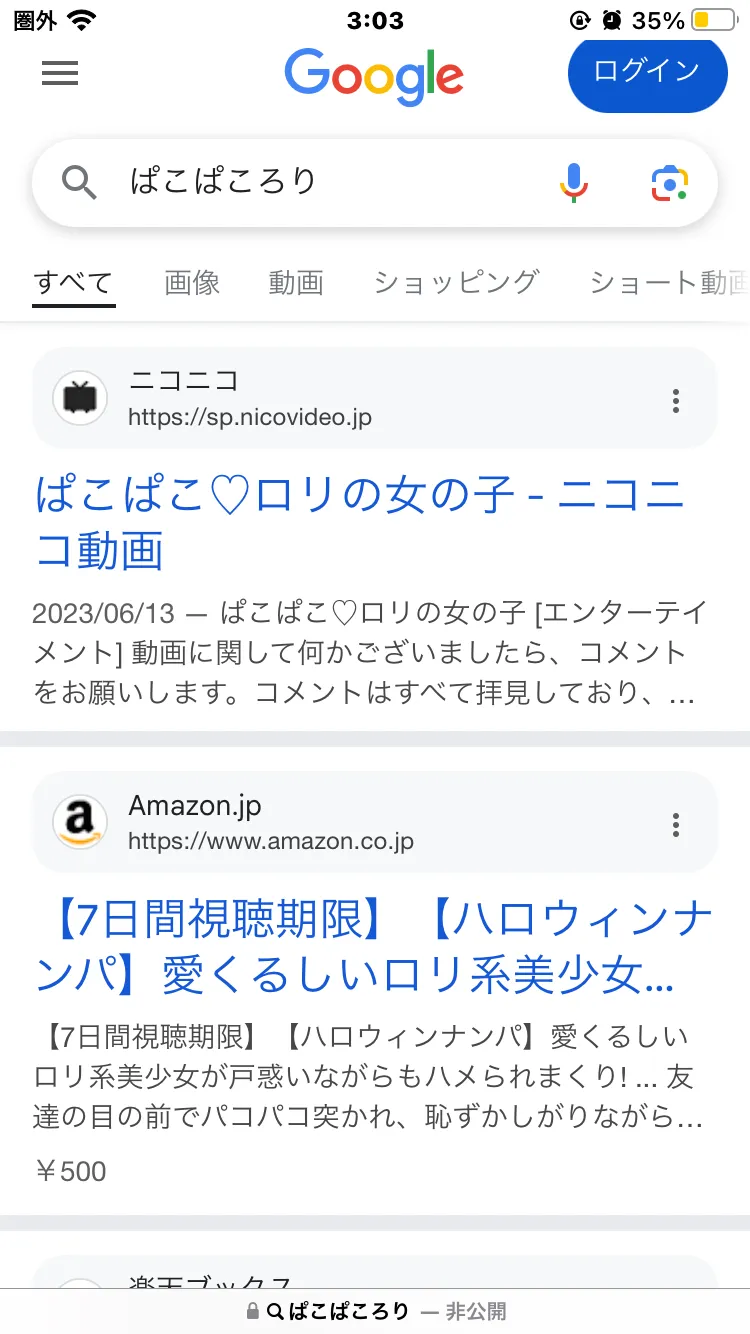This screenshot has height=1334, width=750.
Task: Open the hamburger menu
Action: pos(60,73)
